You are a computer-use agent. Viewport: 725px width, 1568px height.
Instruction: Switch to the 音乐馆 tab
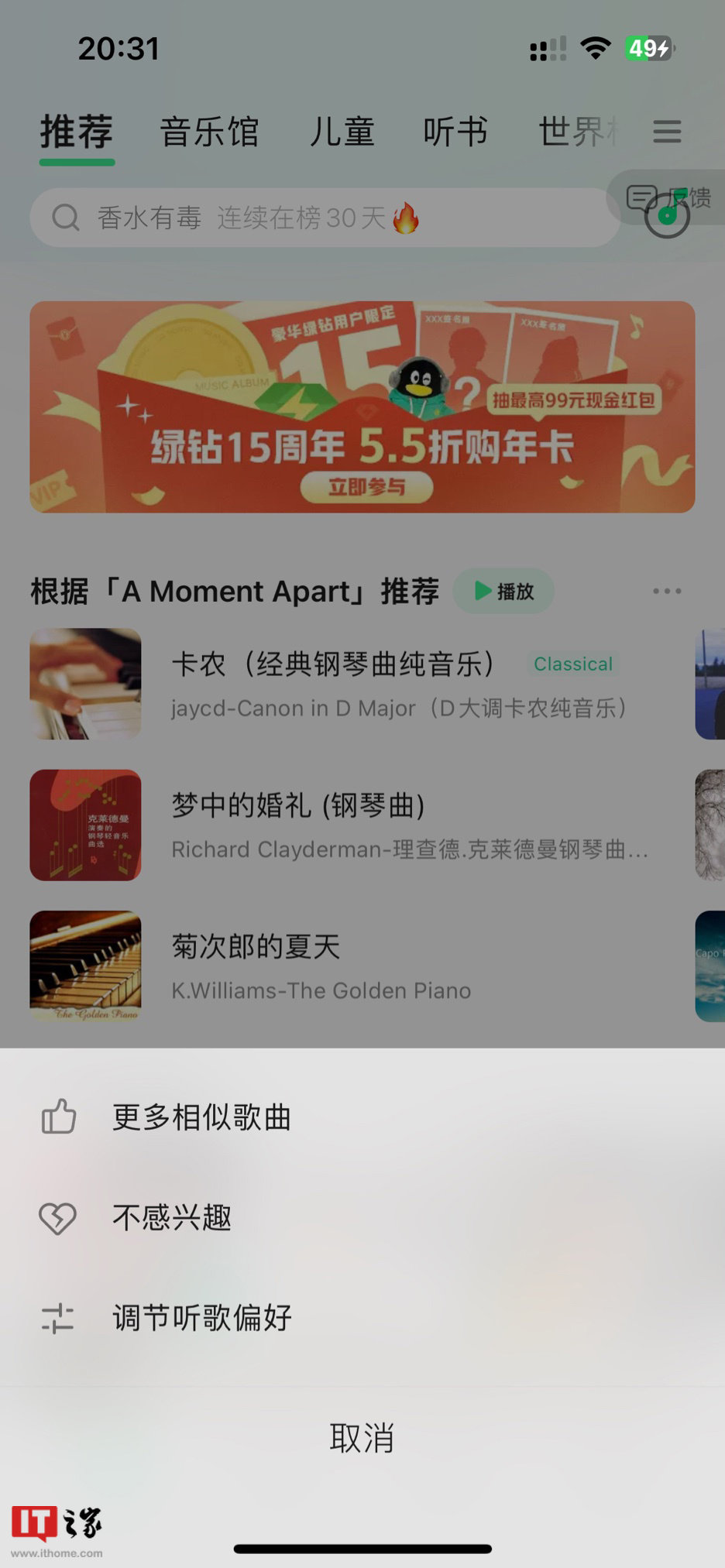[x=209, y=132]
